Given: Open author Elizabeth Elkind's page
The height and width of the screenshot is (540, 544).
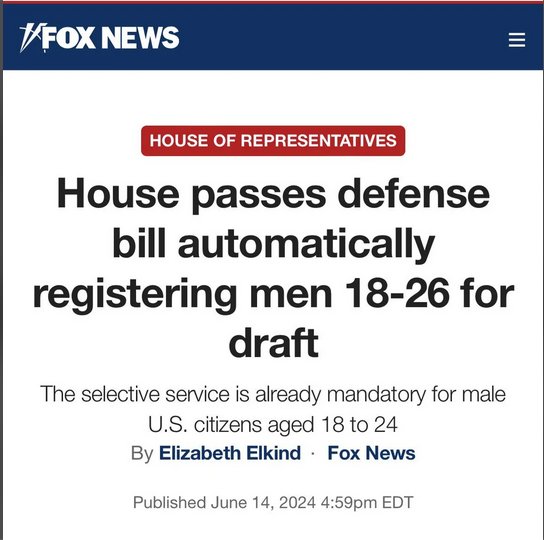Looking at the screenshot, I should [230, 453].
